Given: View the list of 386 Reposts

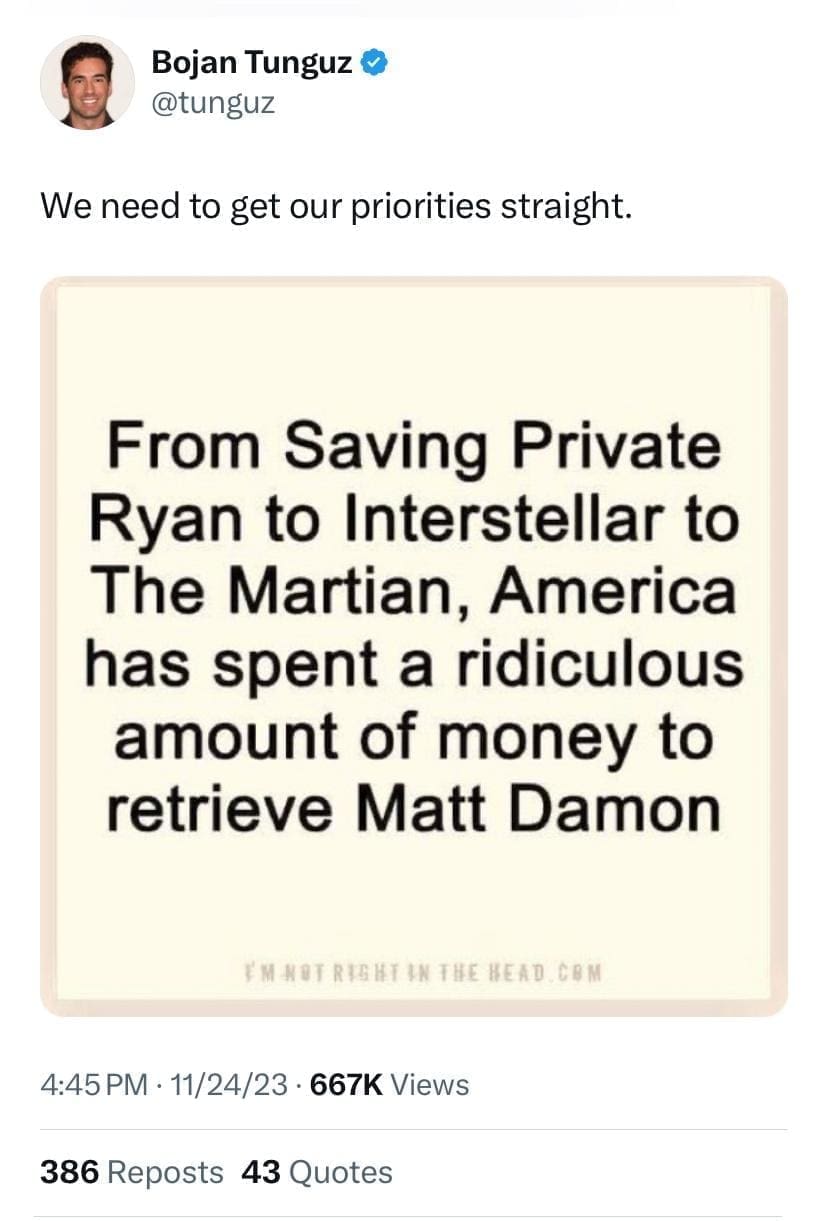Looking at the screenshot, I should point(131,1172).
